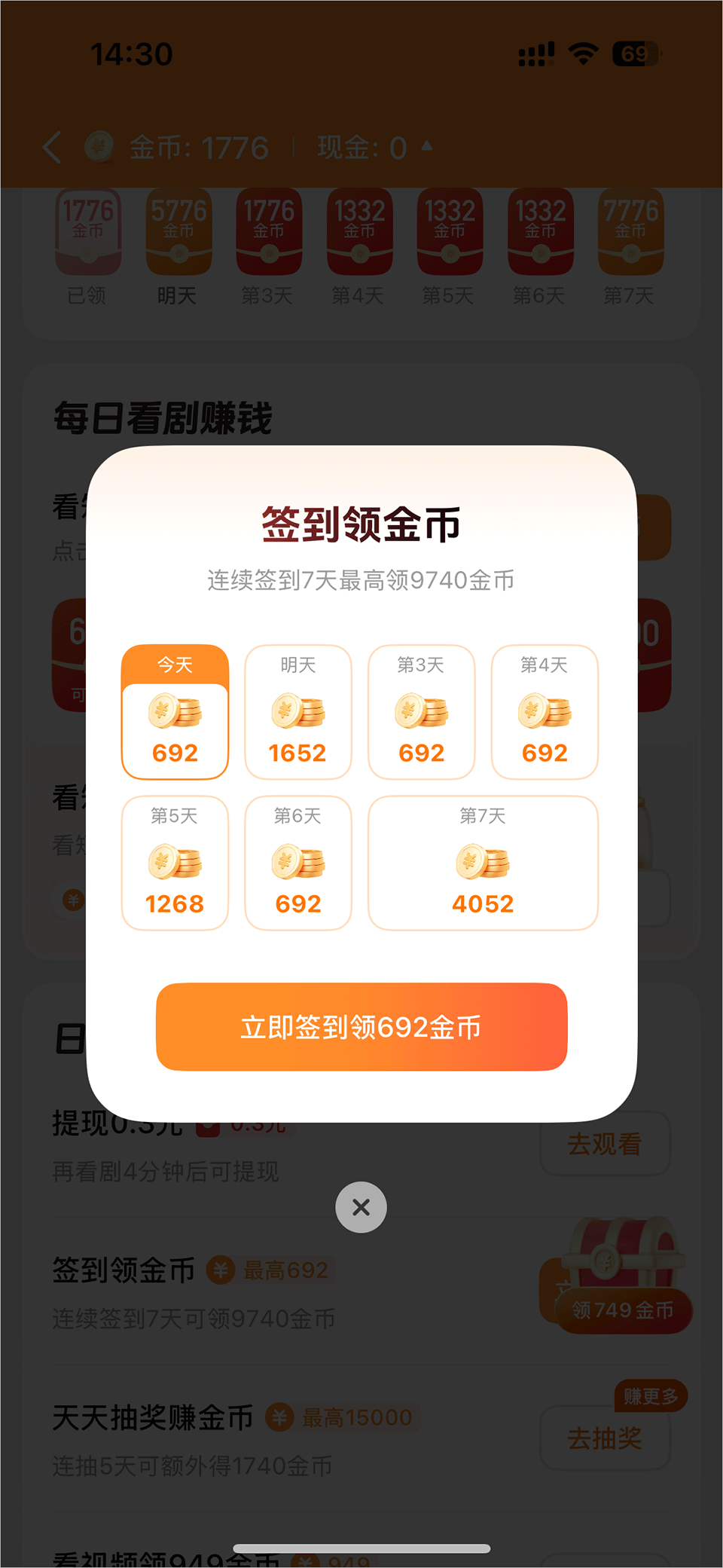Select today's 692 coin card
This screenshot has width=723, height=1568.
(x=175, y=712)
